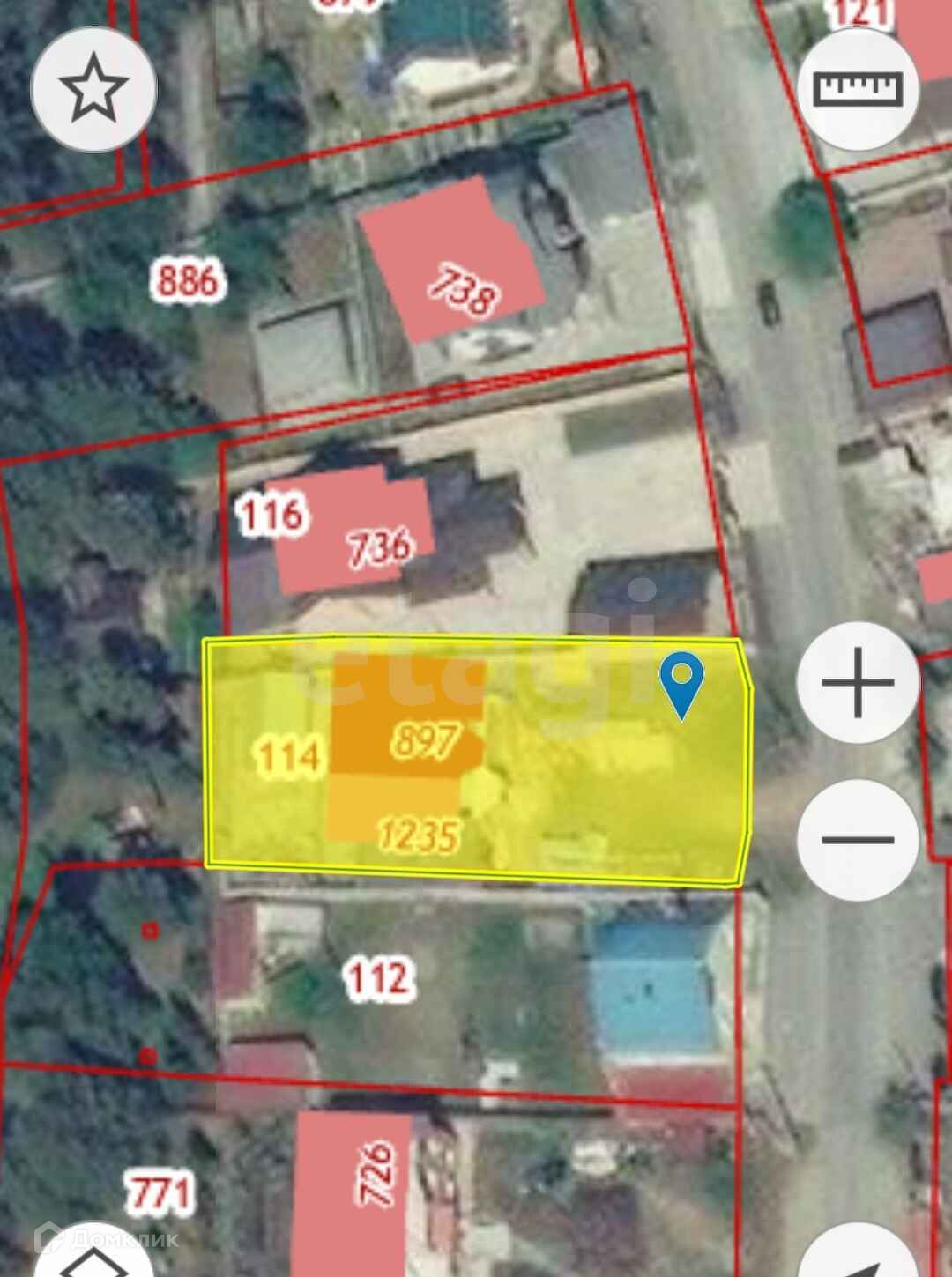The width and height of the screenshot is (952, 1277).
Task: Zoom out of the map
Action: (x=858, y=839)
